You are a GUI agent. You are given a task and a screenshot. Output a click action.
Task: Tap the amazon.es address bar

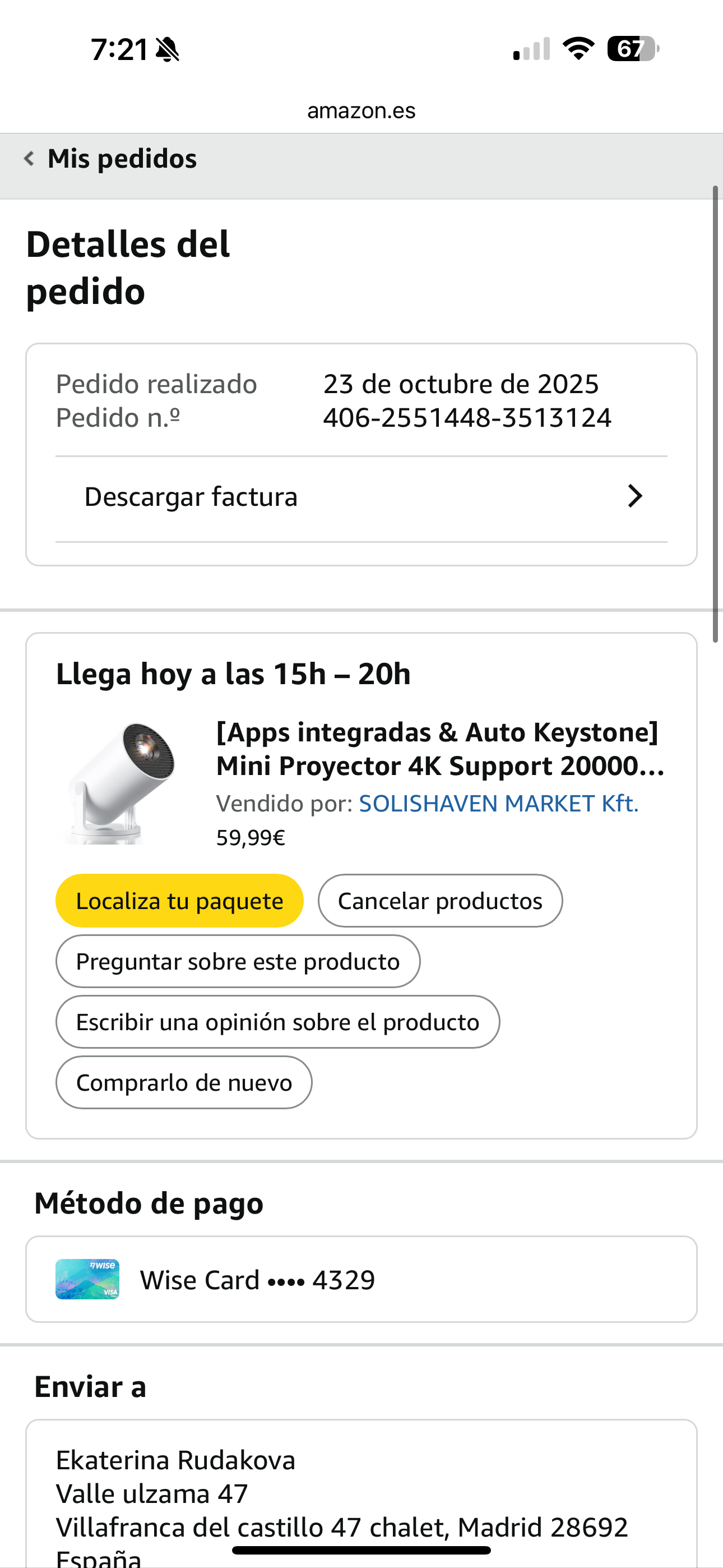[x=361, y=111]
